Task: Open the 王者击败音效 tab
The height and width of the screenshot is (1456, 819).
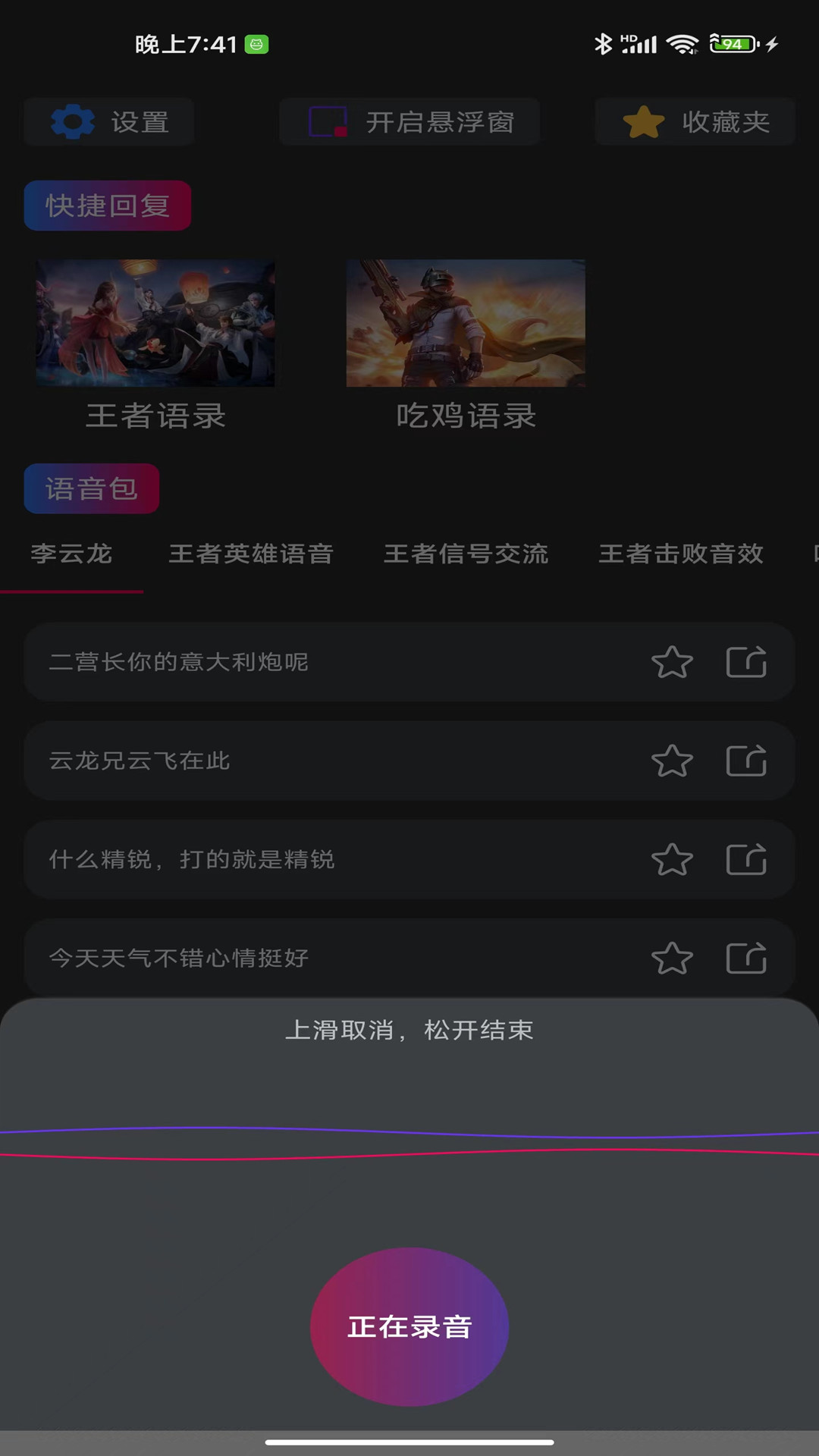Action: (x=681, y=554)
